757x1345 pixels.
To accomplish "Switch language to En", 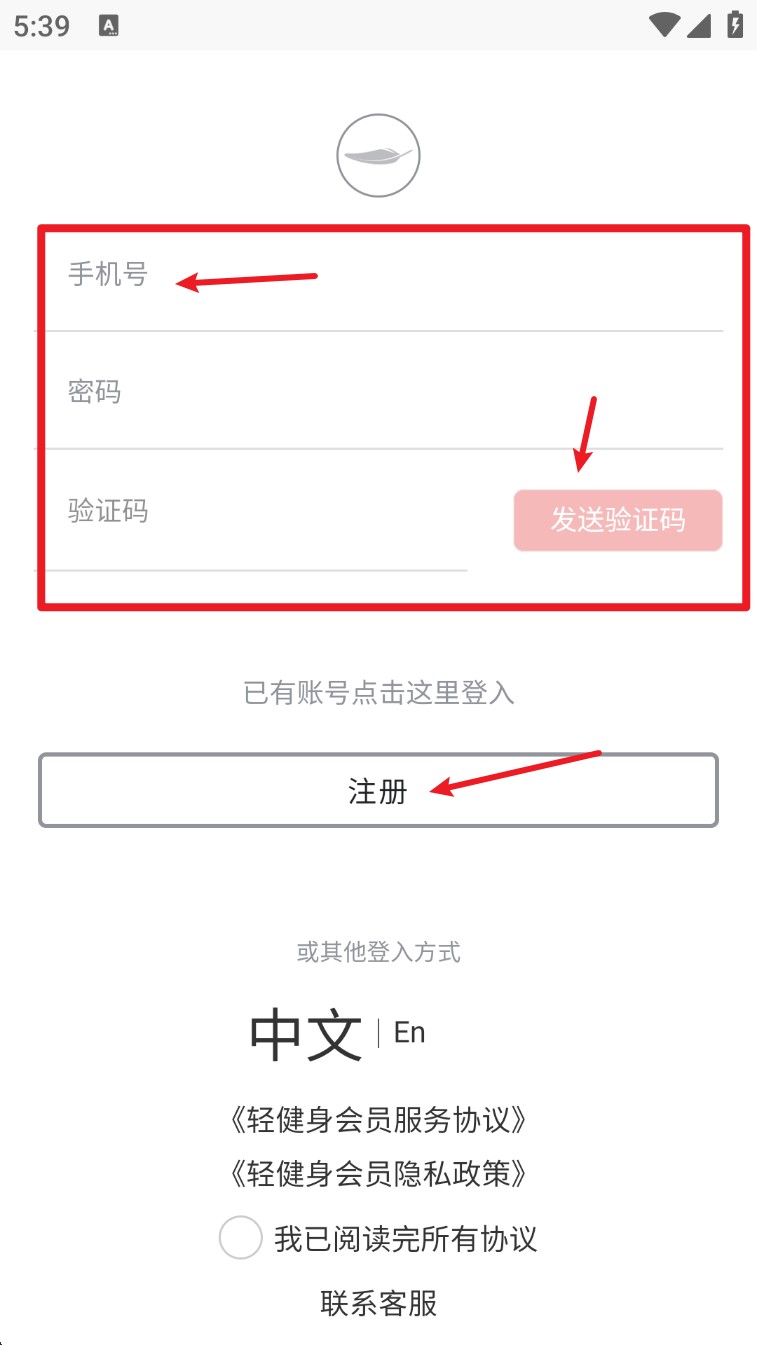I will click(410, 1032).
